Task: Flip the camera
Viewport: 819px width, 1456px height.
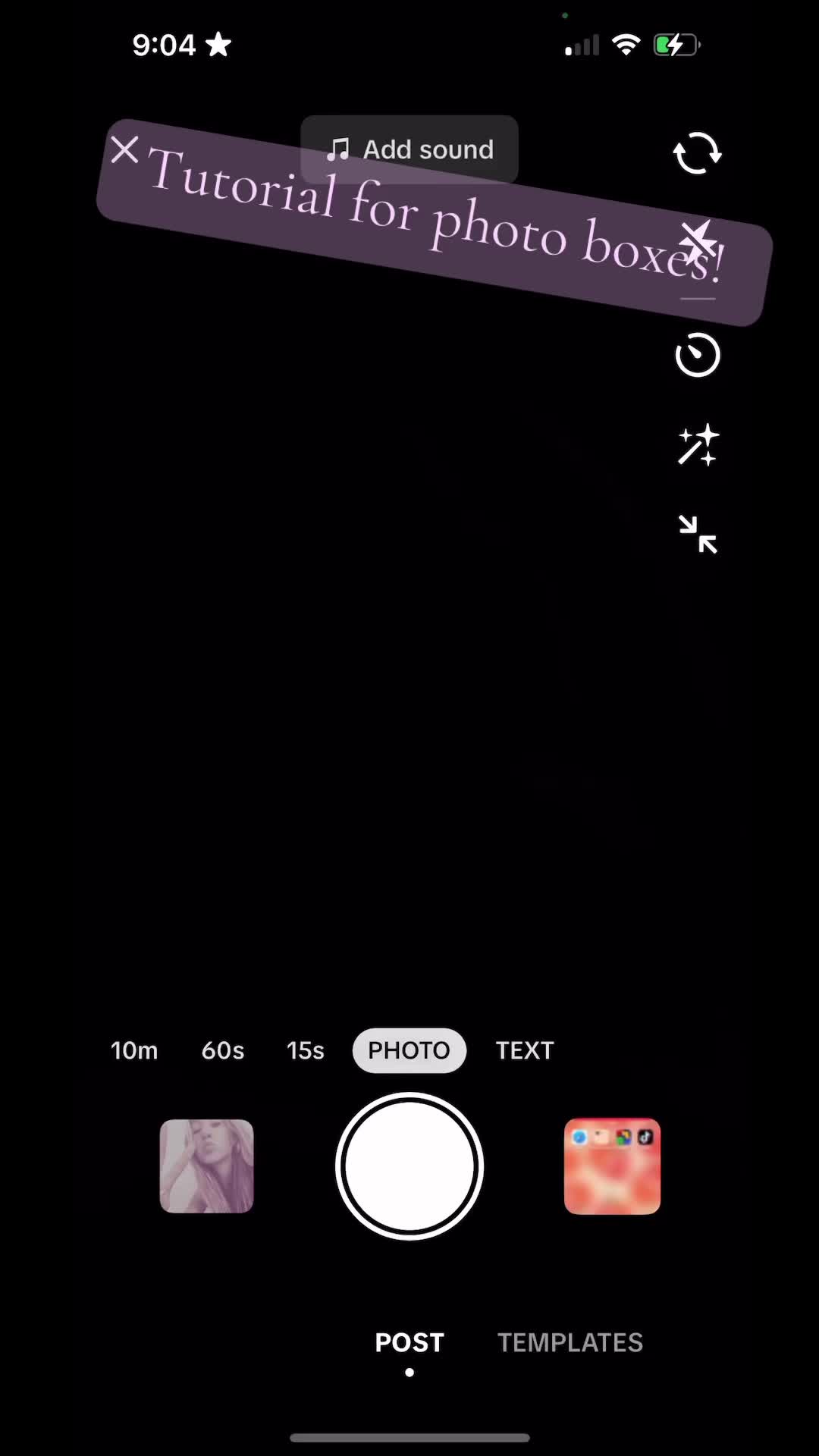Action: (698, 153)
